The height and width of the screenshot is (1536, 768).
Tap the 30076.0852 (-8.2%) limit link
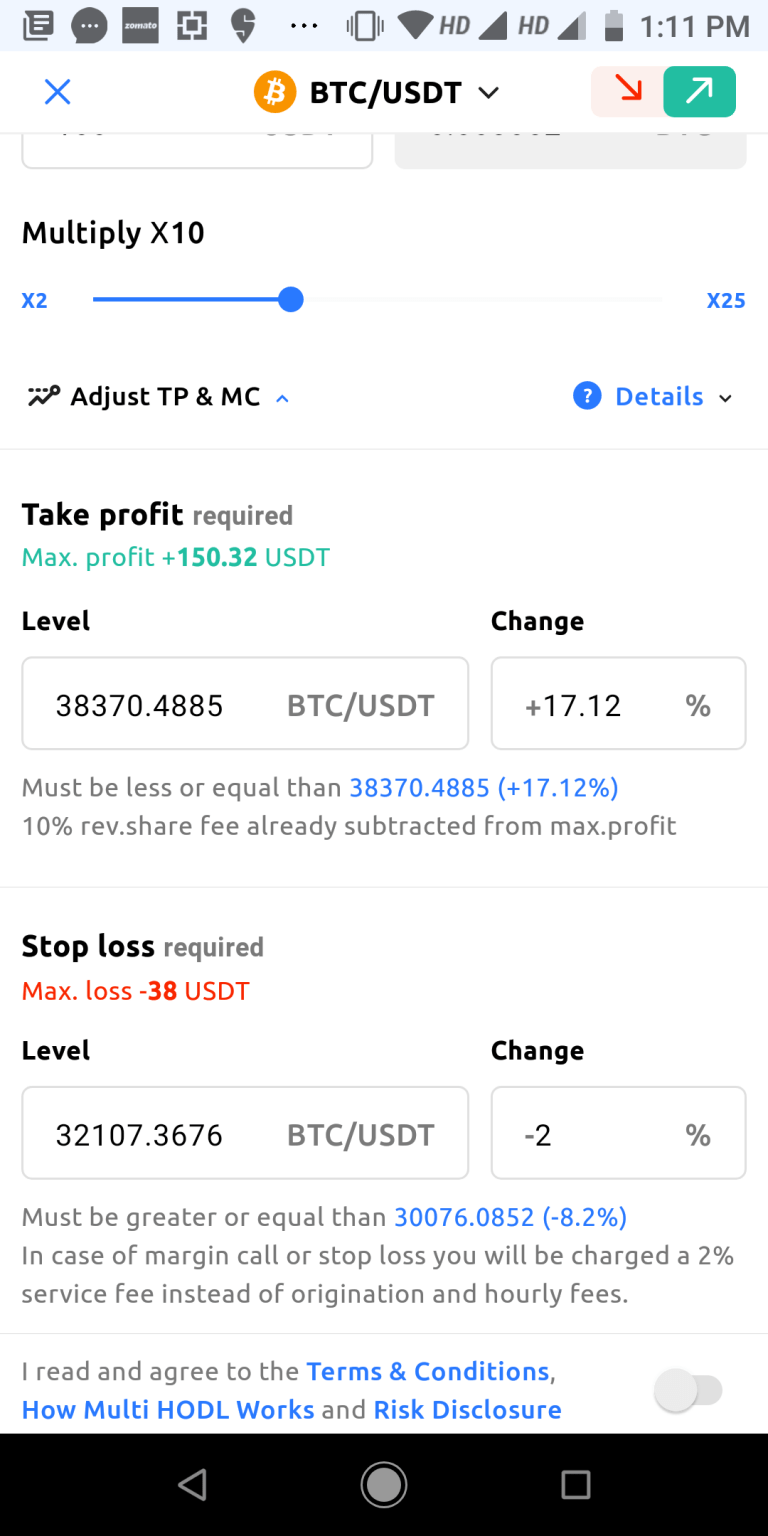point(510,1217)
